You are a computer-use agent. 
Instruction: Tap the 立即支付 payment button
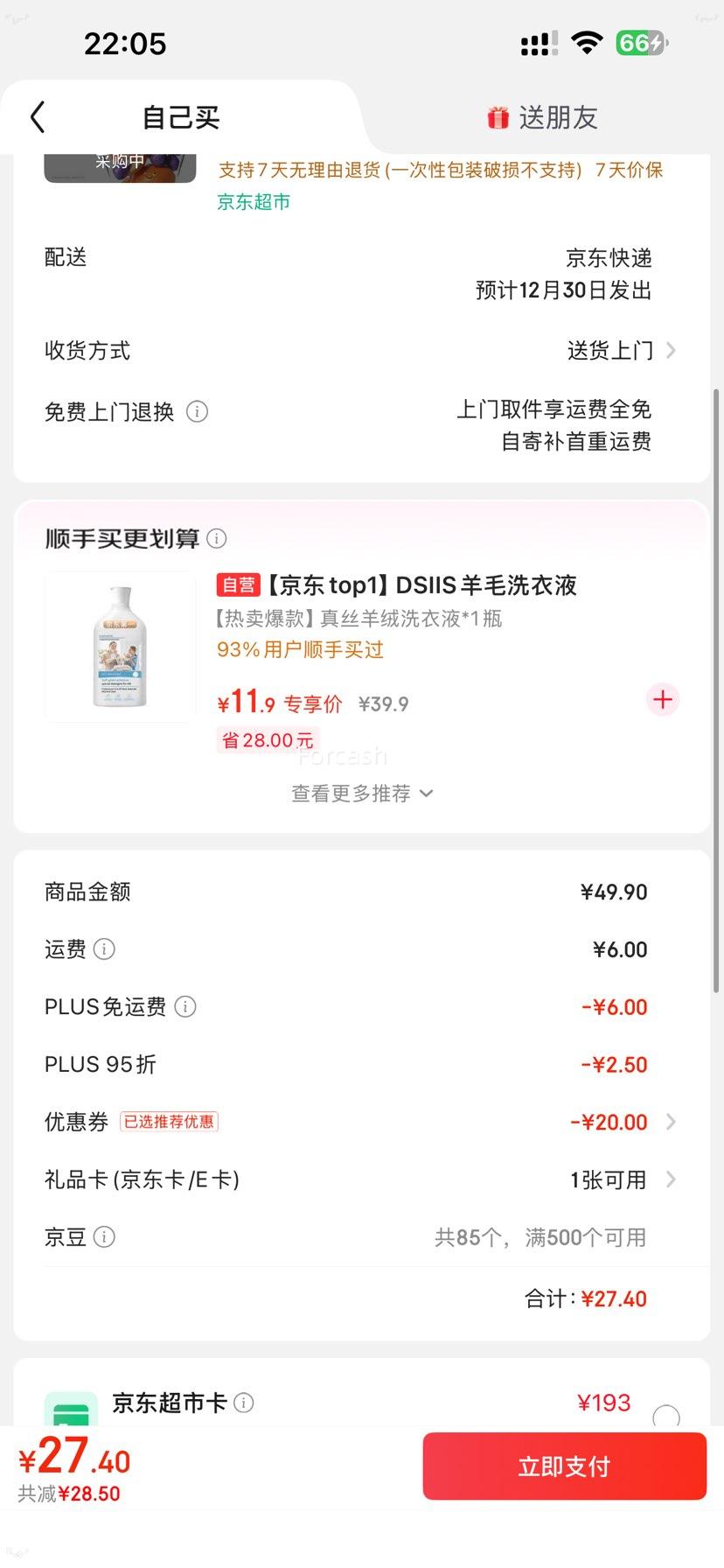click(563, 1466)
